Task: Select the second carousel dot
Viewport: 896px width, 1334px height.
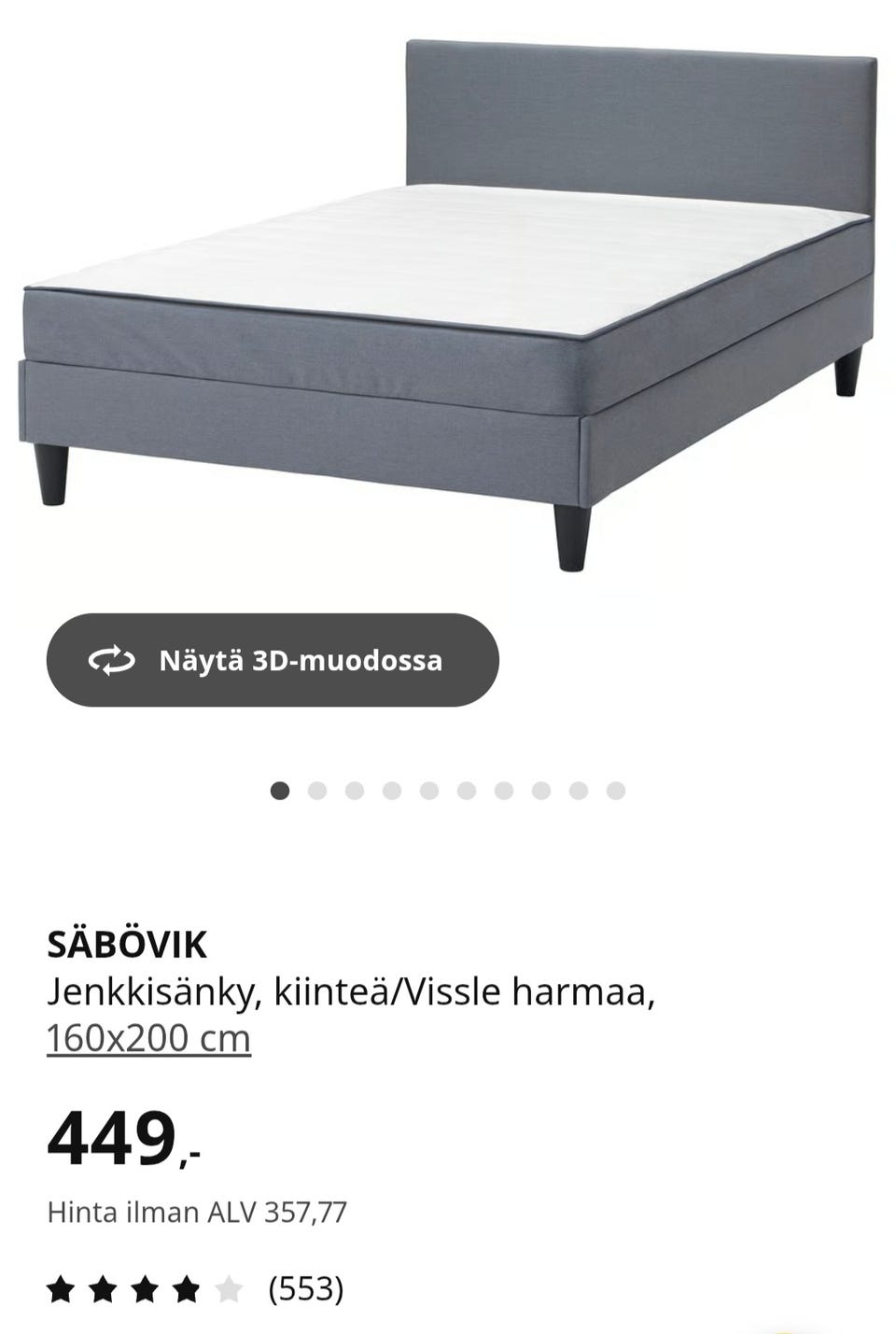Action: coord(314,791)
